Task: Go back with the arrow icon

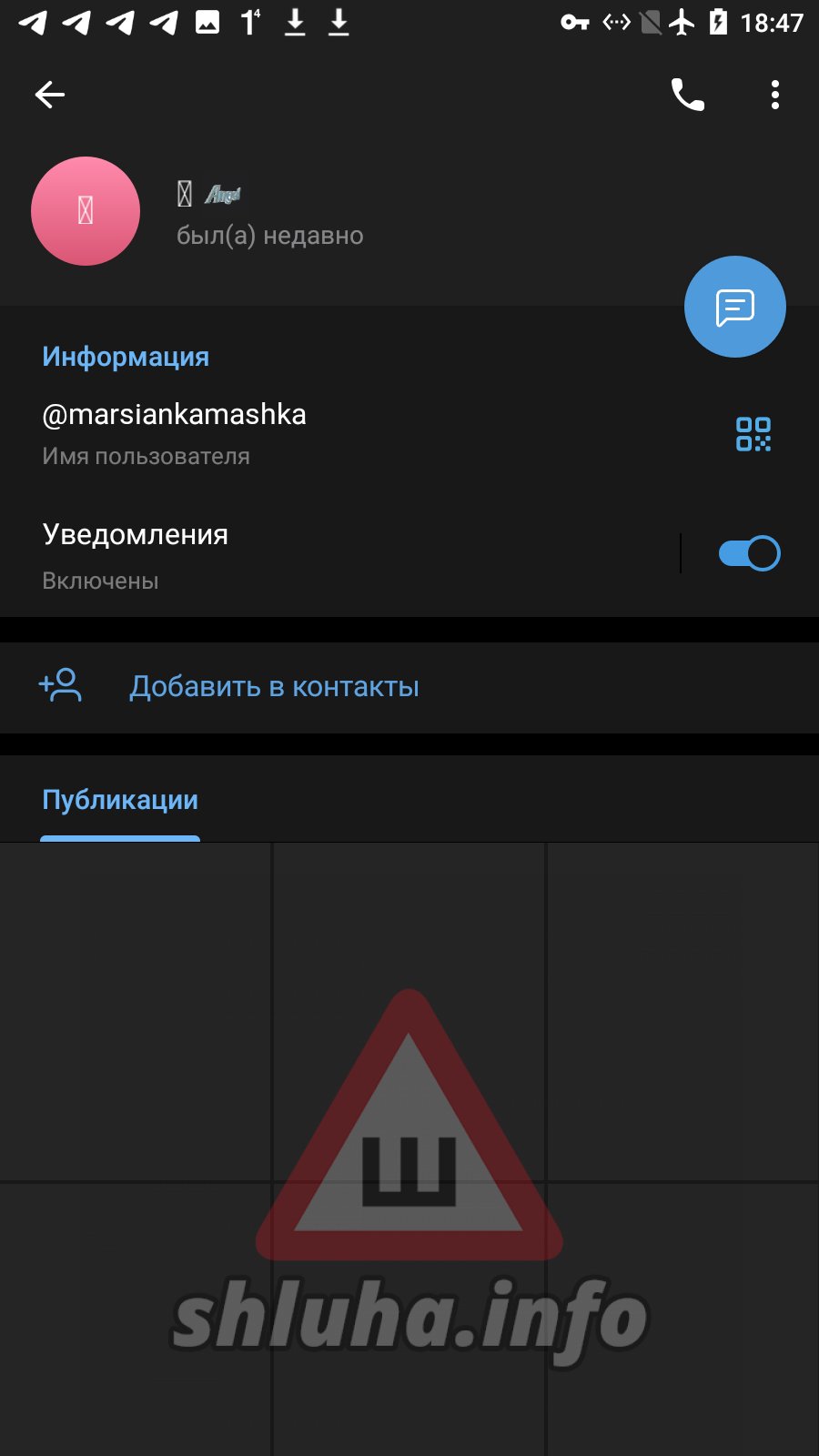Action: click(x=50, y=95)
